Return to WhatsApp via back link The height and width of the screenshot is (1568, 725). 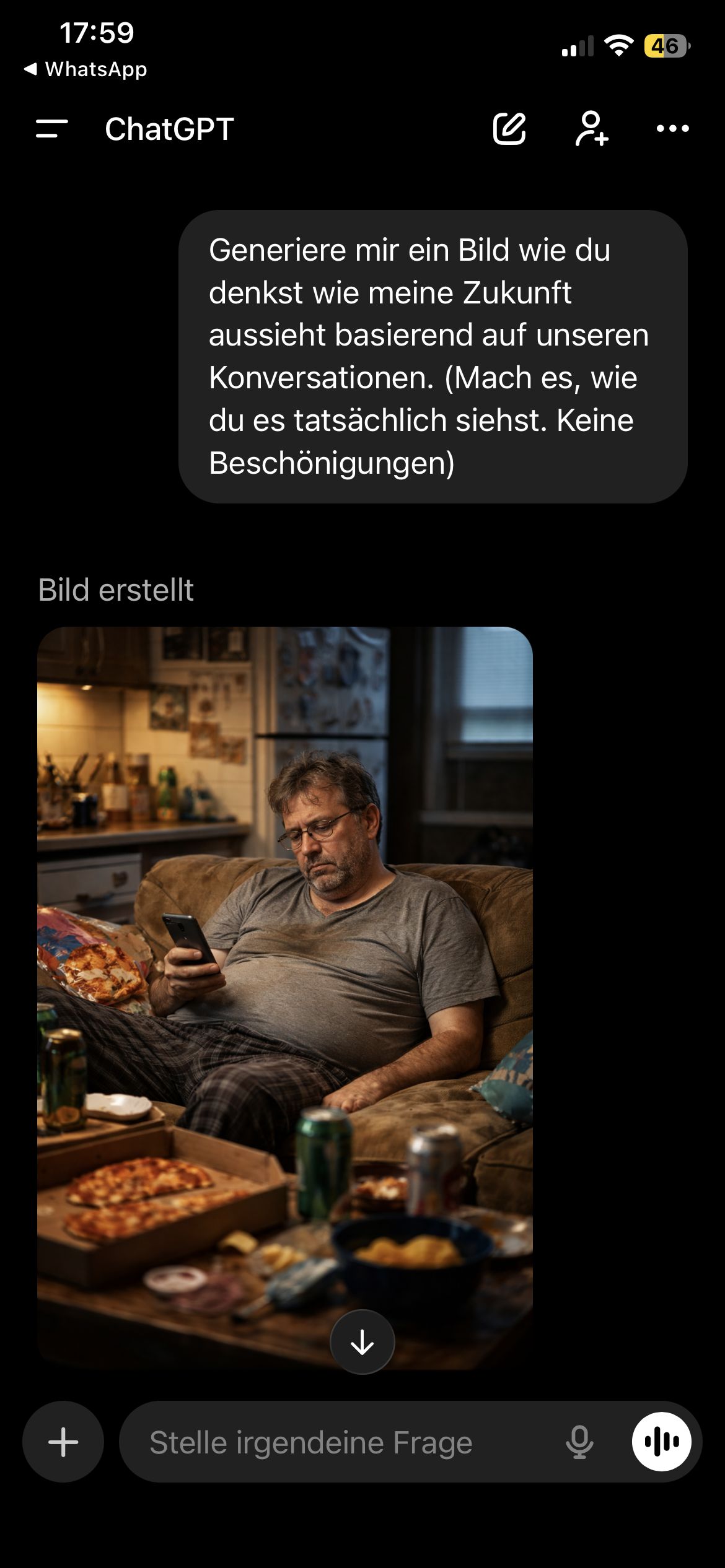coord(86,69)
